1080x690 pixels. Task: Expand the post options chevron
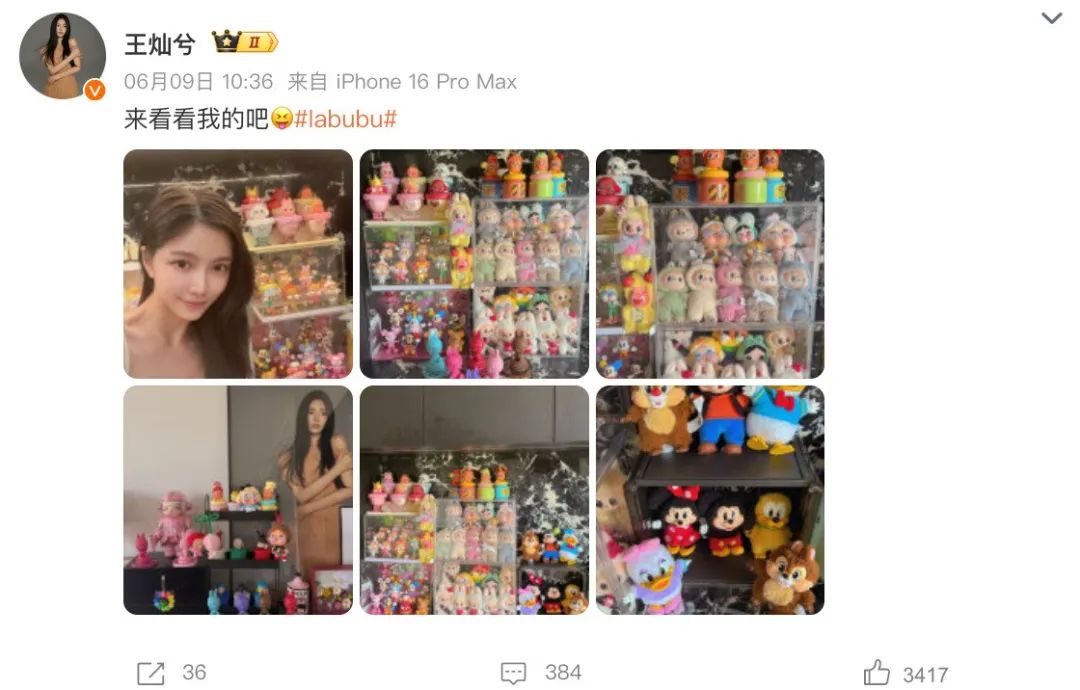pos(1051,18)
